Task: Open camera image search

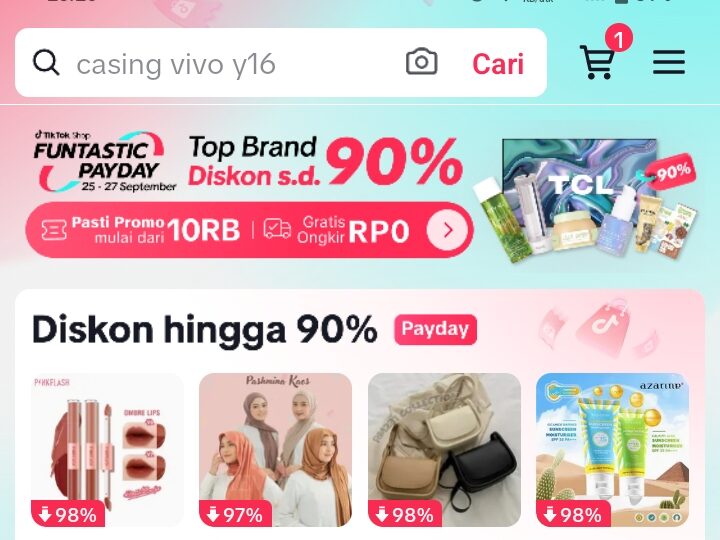Action: pyautogui.click(x=422, y=63)
